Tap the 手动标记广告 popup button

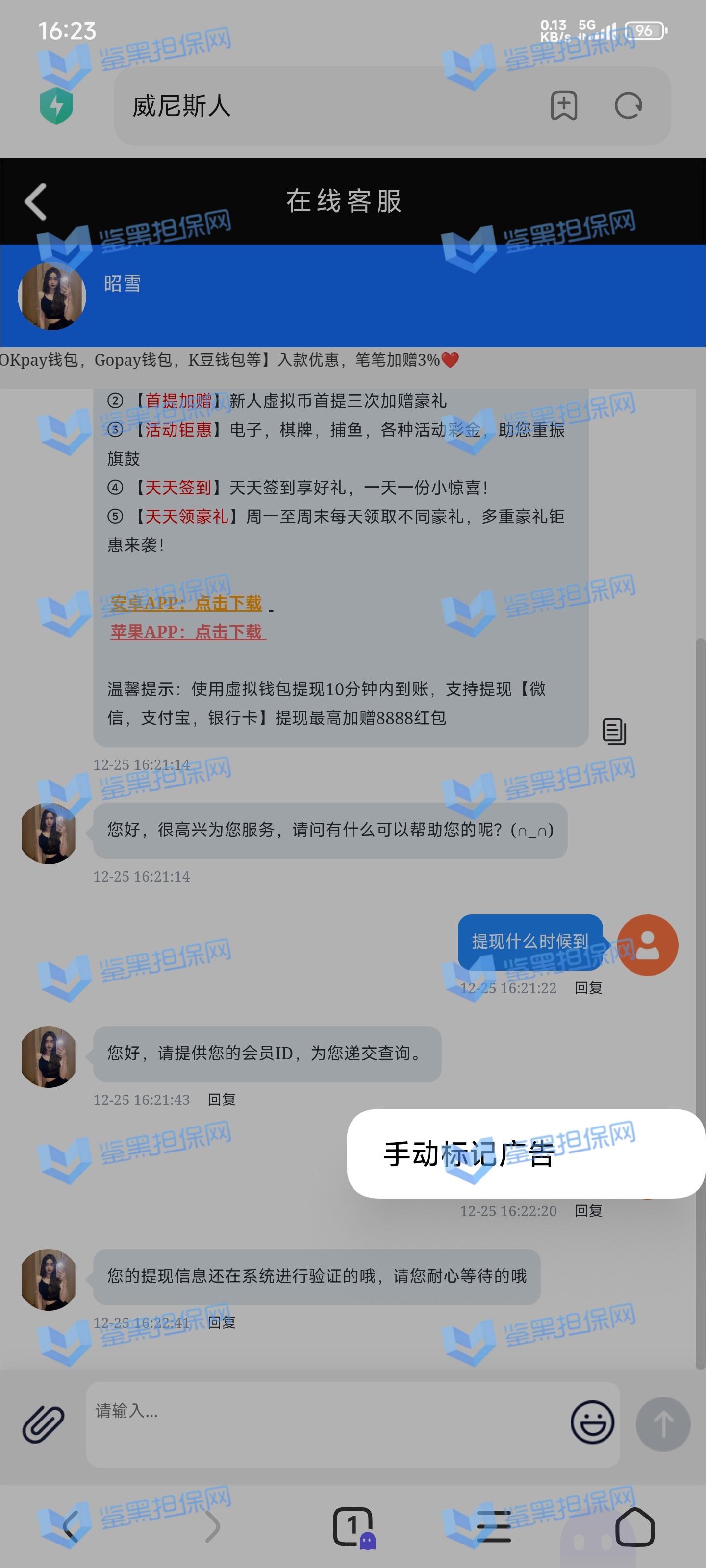[468, 1154]
